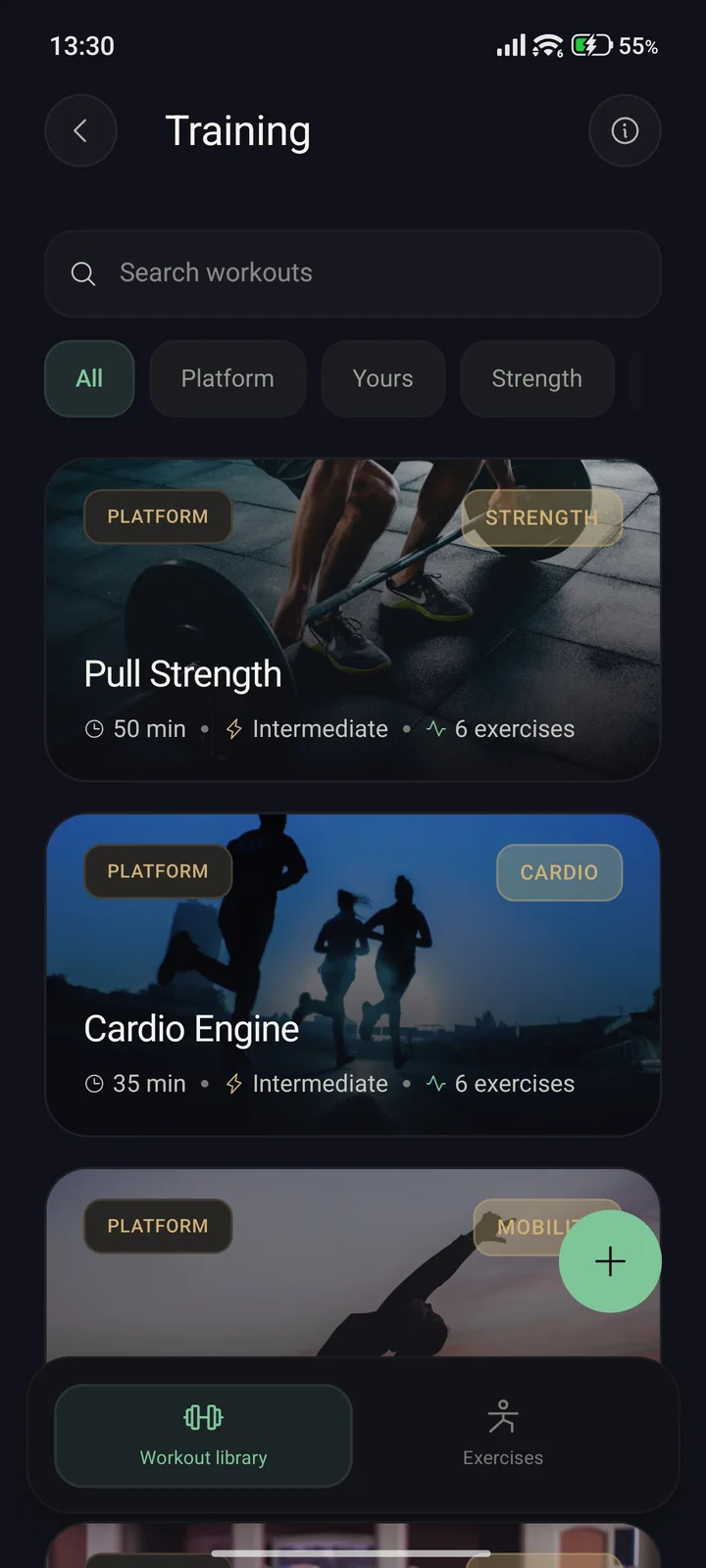Screen dimensions: 706x1568
Task: Go back from Training screen
Action: tap(80, 130)
